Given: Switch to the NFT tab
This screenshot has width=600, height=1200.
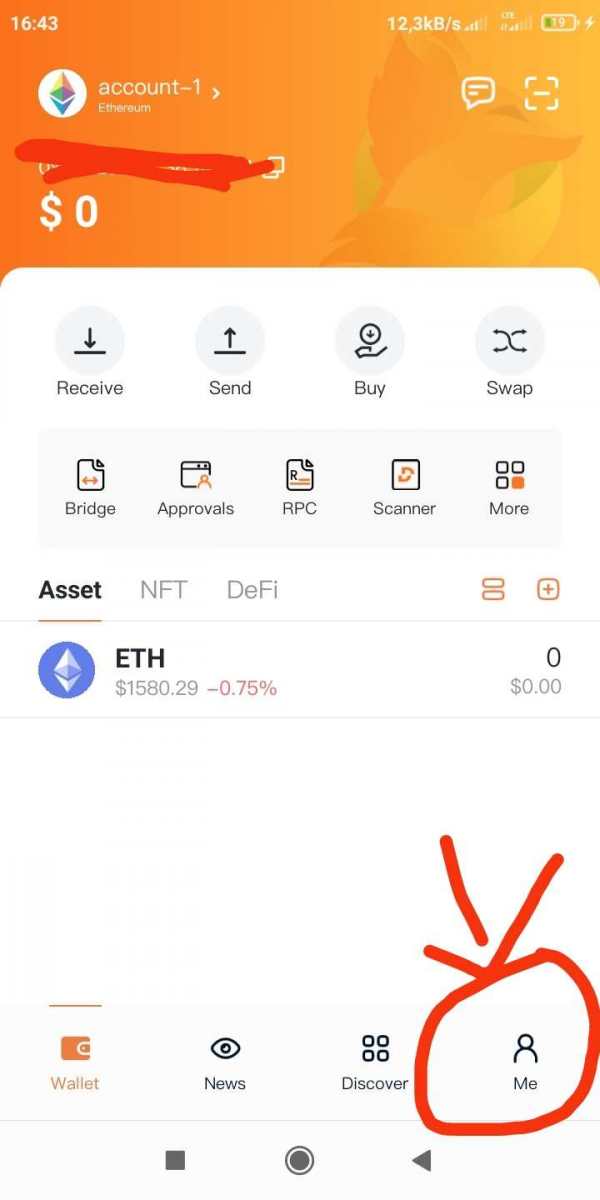Looking at the screenshot, I should coord(164,590).
